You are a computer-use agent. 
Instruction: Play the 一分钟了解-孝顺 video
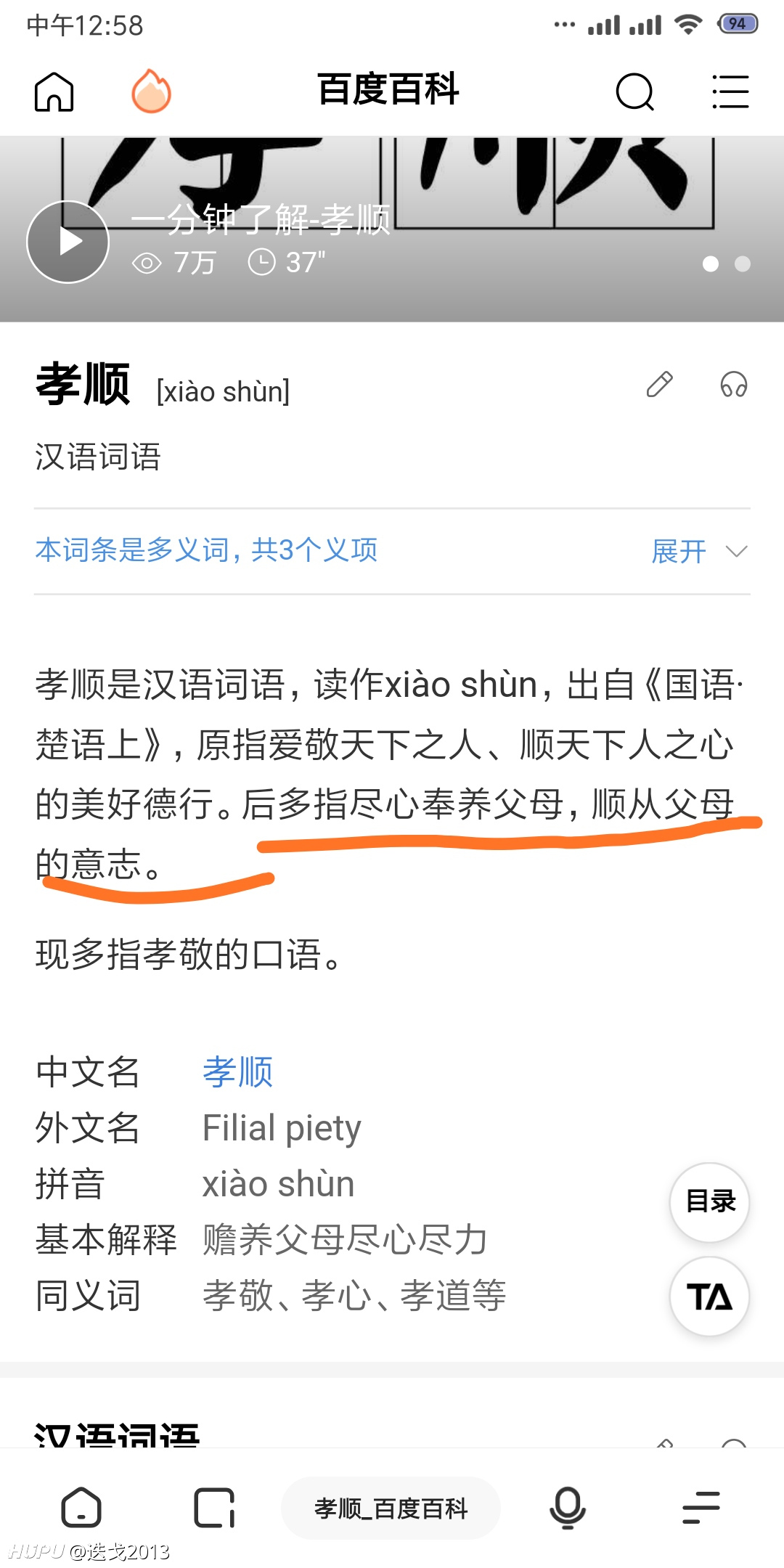click(68, 242)
